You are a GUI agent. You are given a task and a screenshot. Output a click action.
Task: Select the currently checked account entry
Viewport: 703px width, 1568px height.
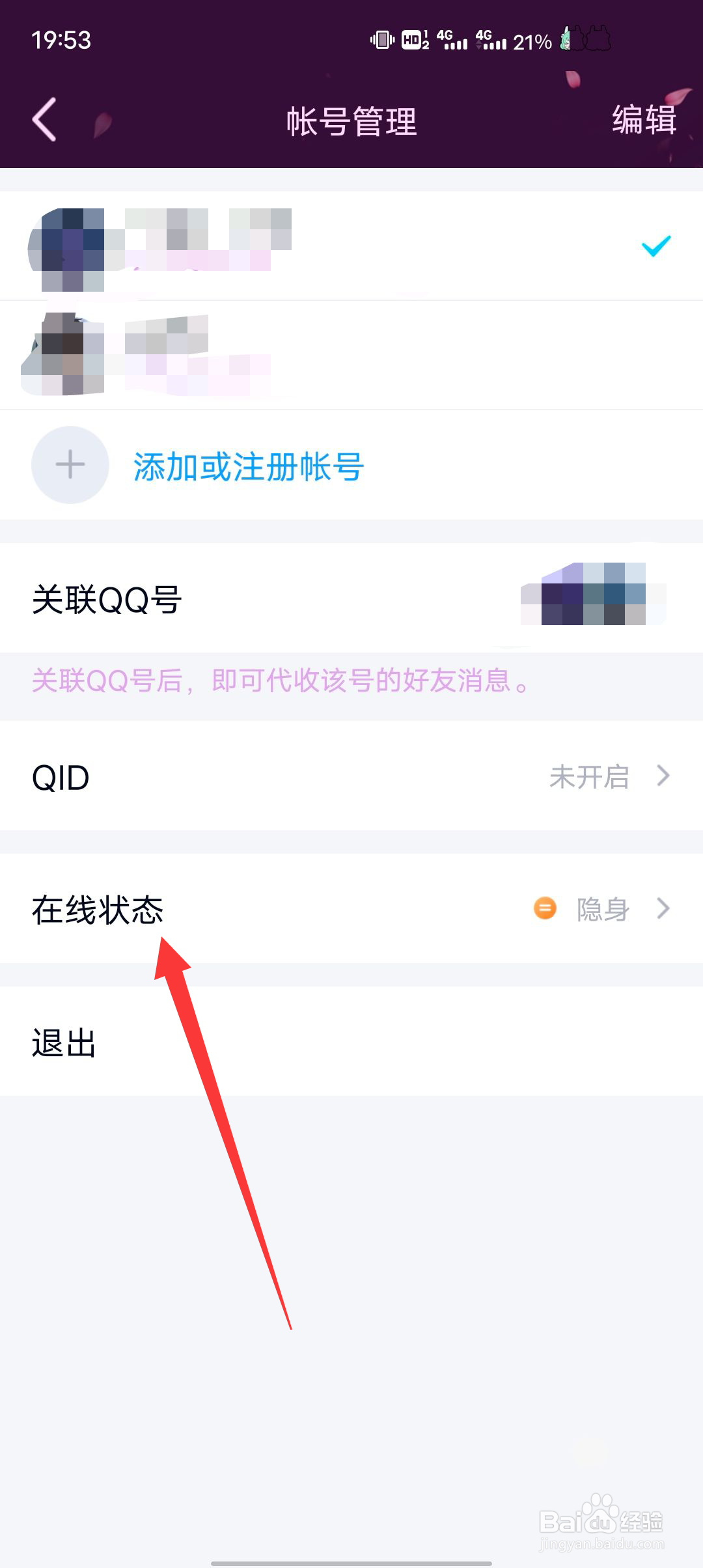coord(351,247)
